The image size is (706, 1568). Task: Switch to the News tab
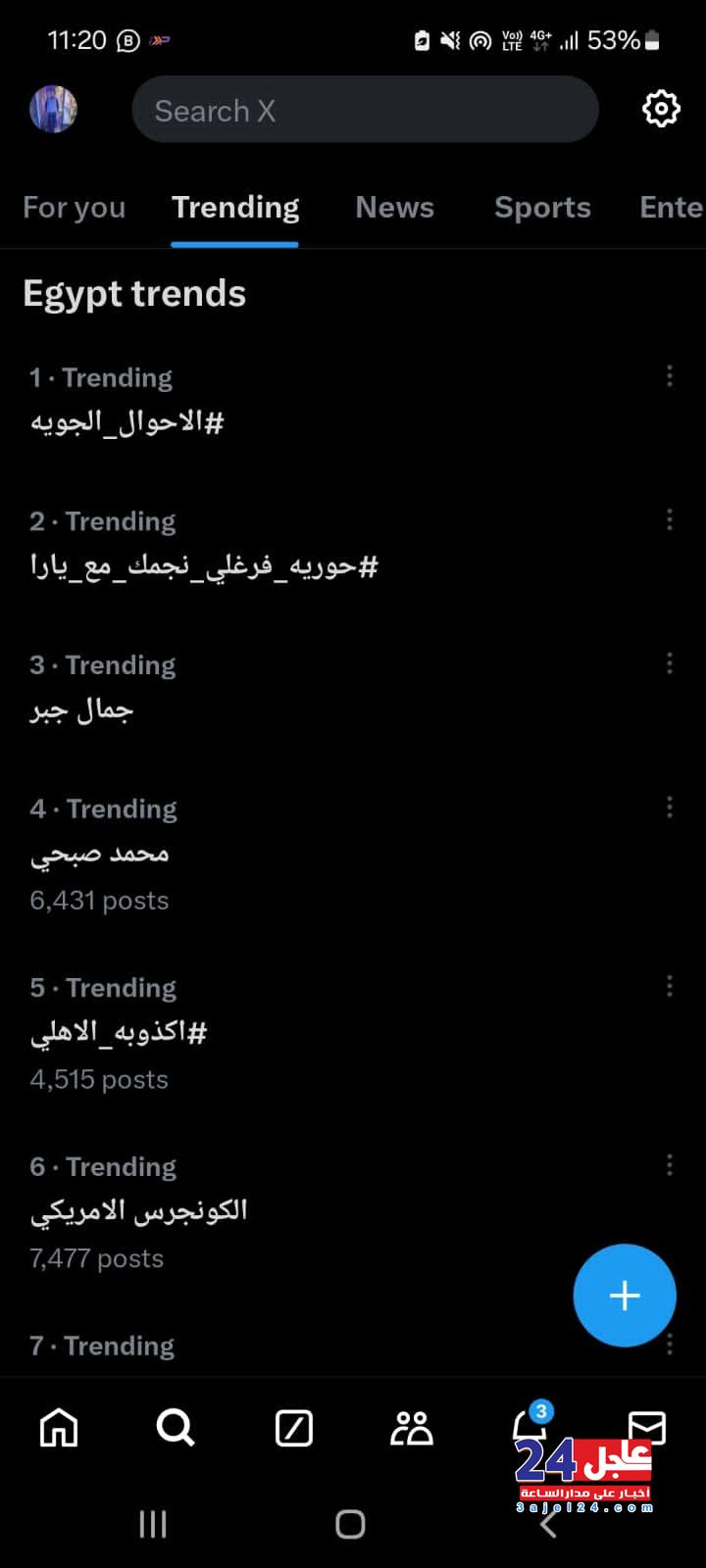coord(394,208)
